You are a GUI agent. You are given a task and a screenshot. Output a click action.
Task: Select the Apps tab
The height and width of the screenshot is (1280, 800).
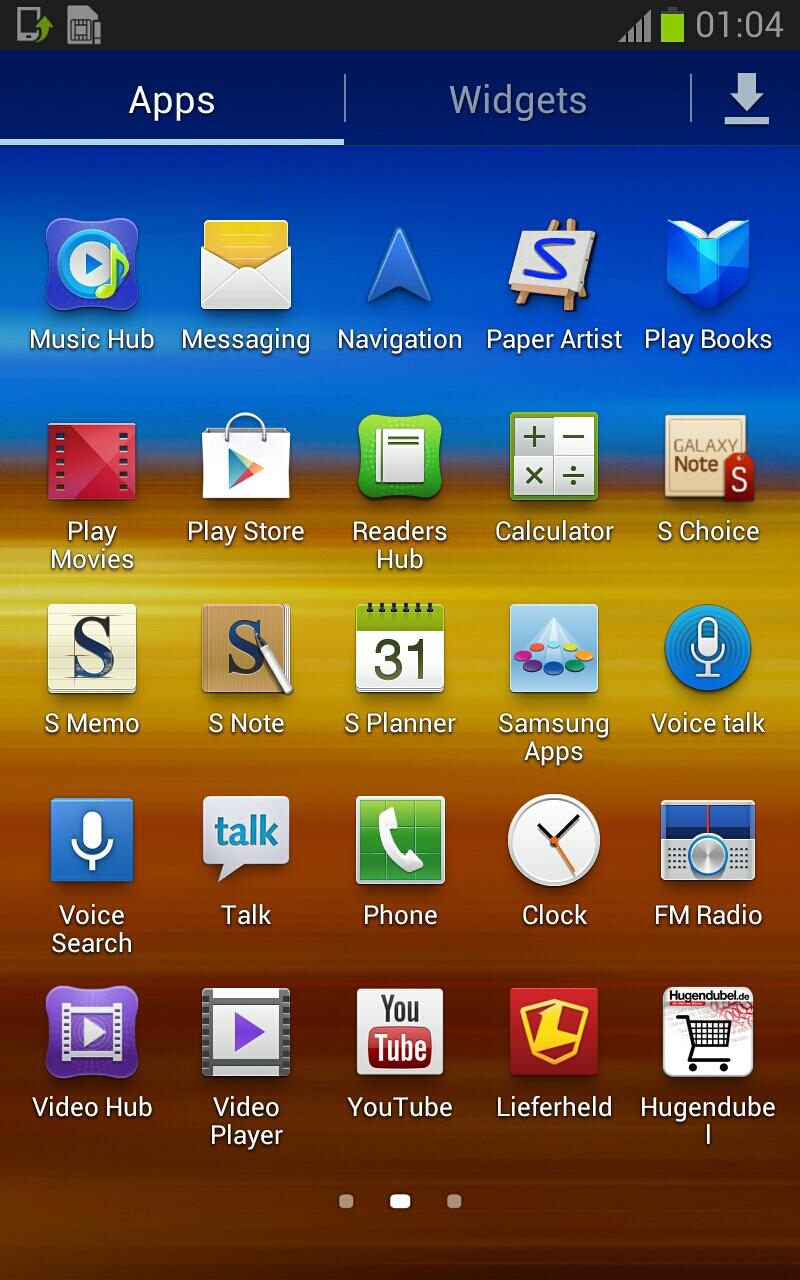[x=172, y=100]
